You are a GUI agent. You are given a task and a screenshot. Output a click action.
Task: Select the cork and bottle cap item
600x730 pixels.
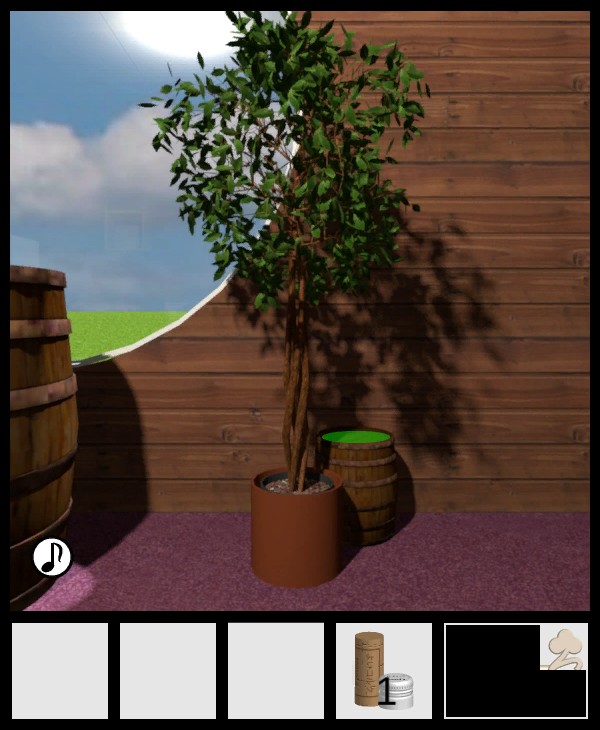[x=383, y=671]
